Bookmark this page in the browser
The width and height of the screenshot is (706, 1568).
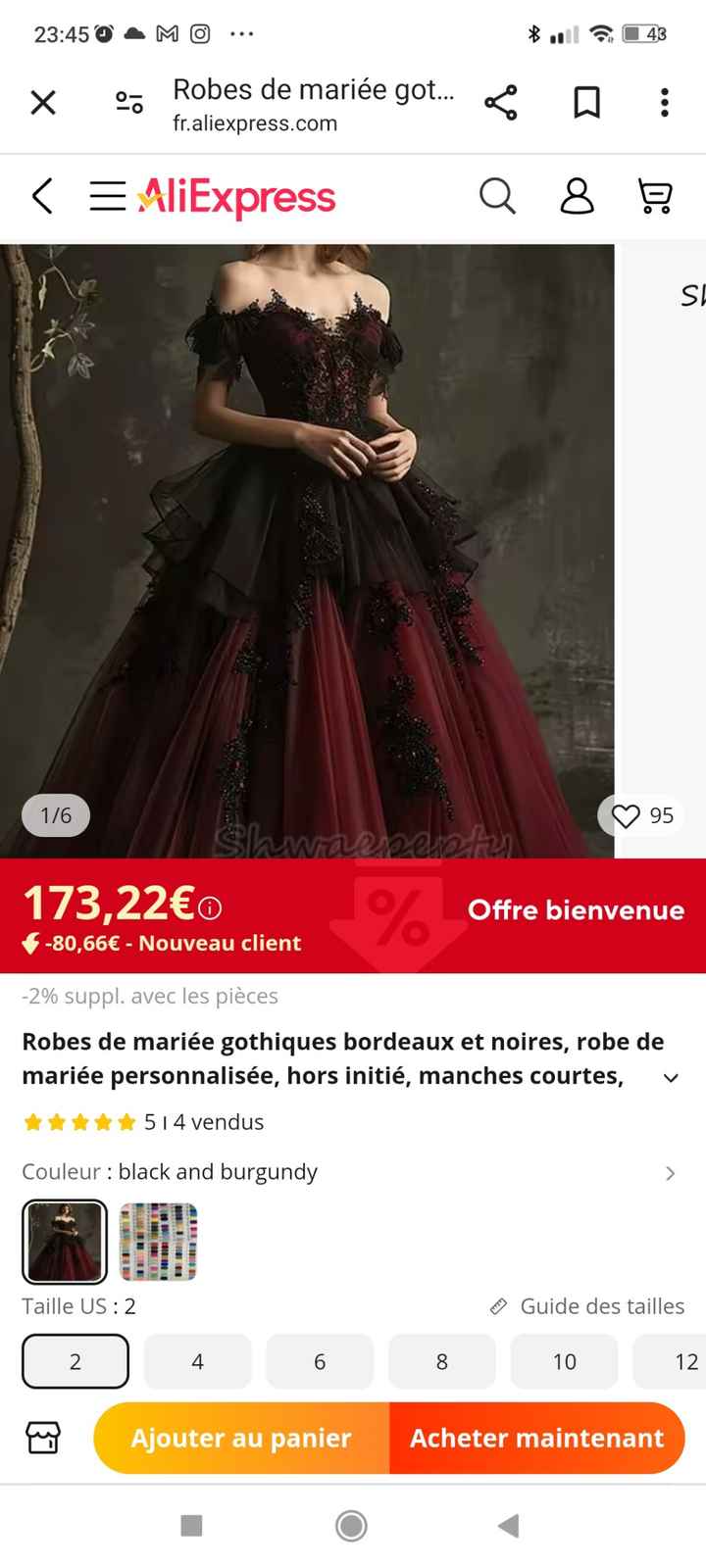click(585, 101)
